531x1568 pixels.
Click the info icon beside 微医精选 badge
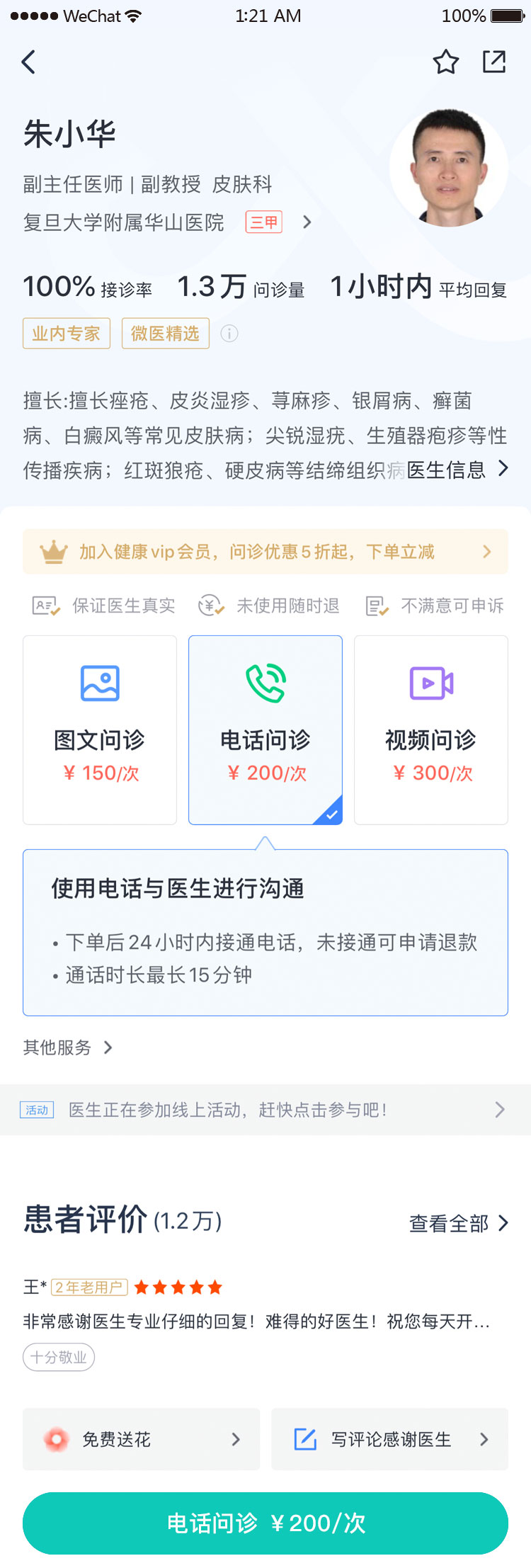[x=229, y=334]
